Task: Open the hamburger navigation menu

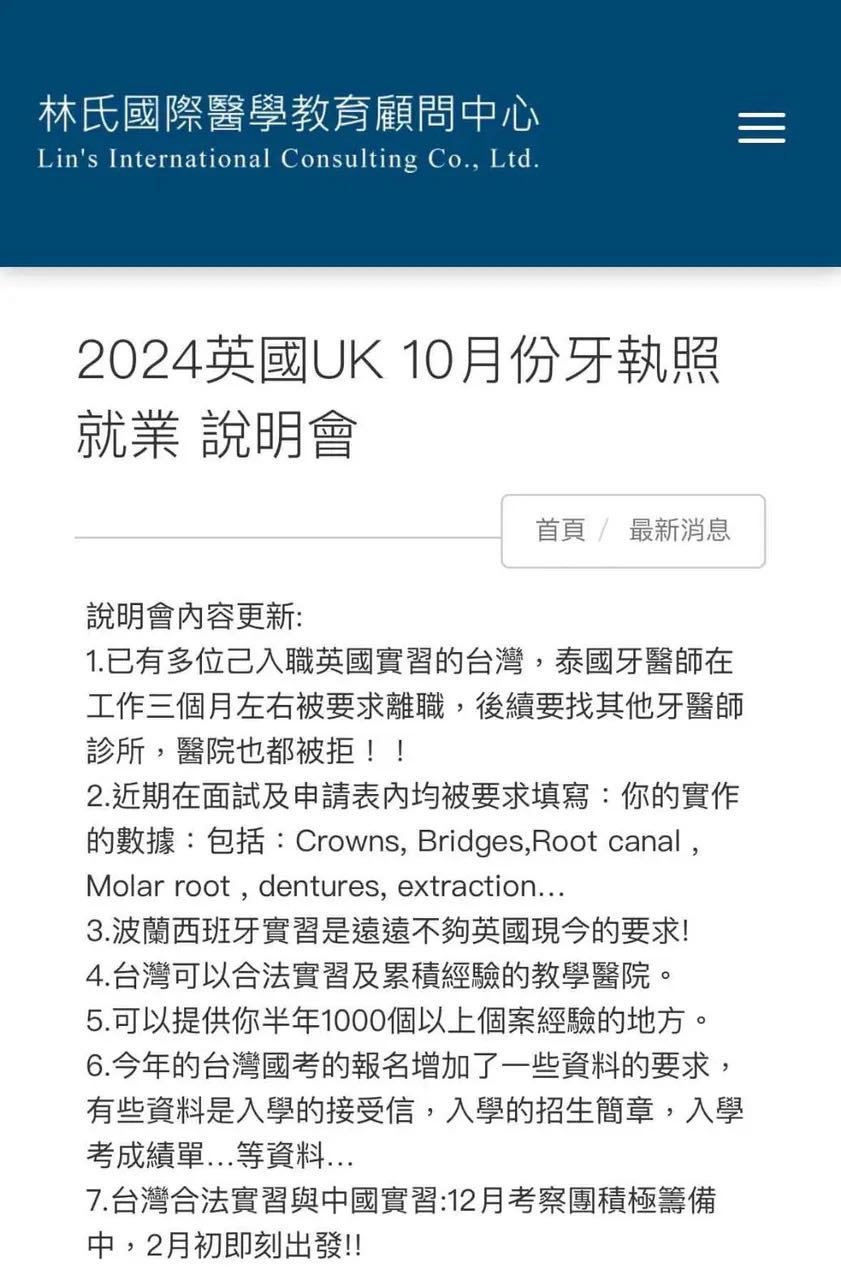Action: coord(761,128)
